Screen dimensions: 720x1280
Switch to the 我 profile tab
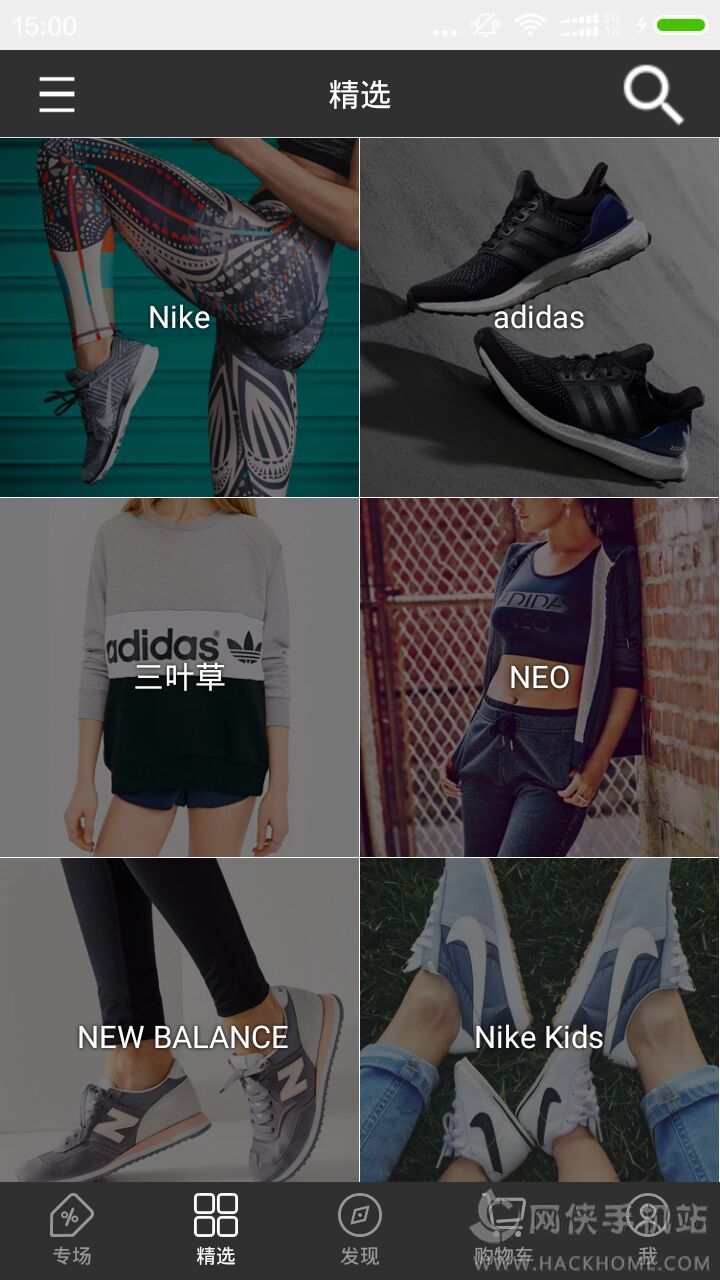coord(648,1230)
